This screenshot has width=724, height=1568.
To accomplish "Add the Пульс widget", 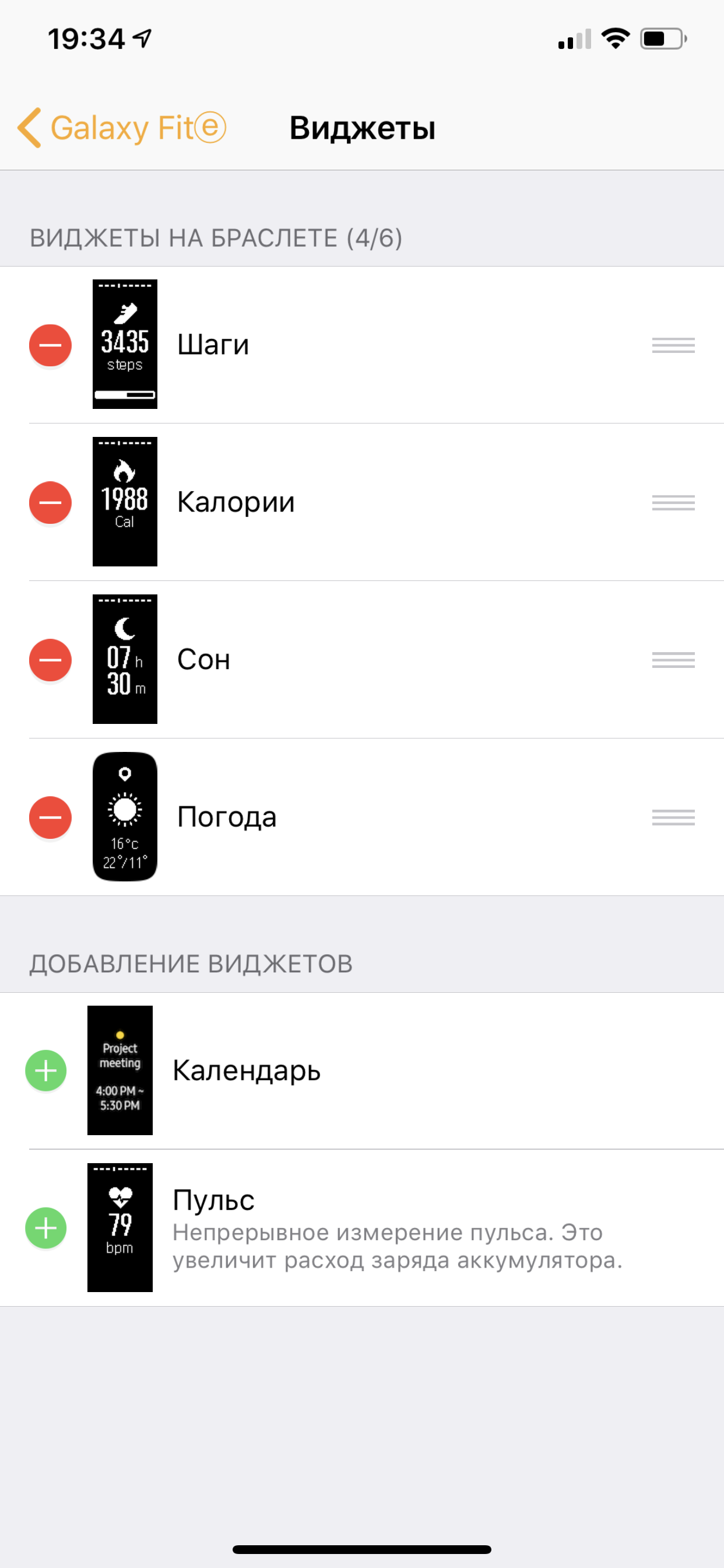I will [x=45, y=1228].
